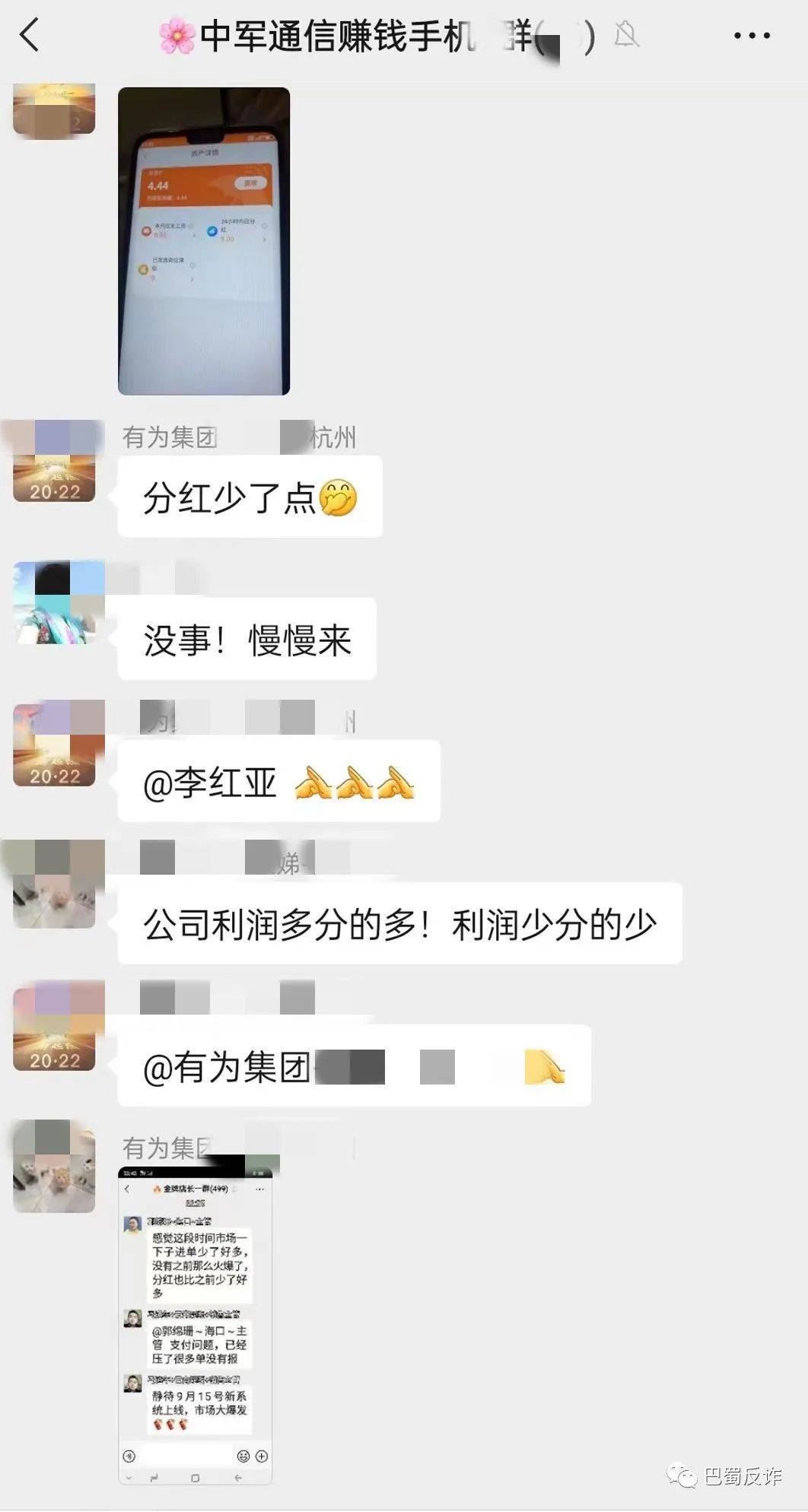Viewport: 808px width, 1512px height.
Task: Go back from the group chat
Action: [x=29, y=35]
